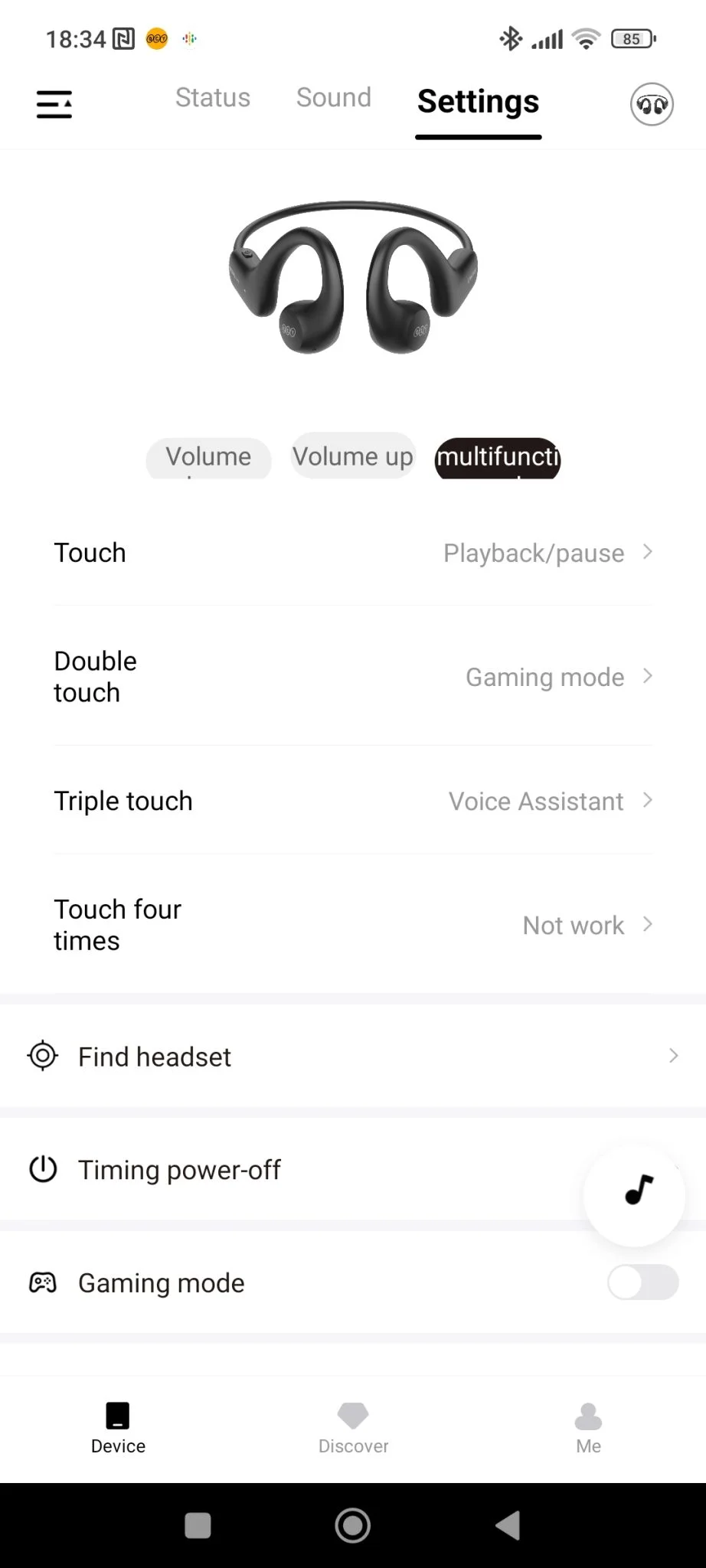Edit Touch four times action
This screenshot has width=706, height=1568.
[x=353, y=925]
